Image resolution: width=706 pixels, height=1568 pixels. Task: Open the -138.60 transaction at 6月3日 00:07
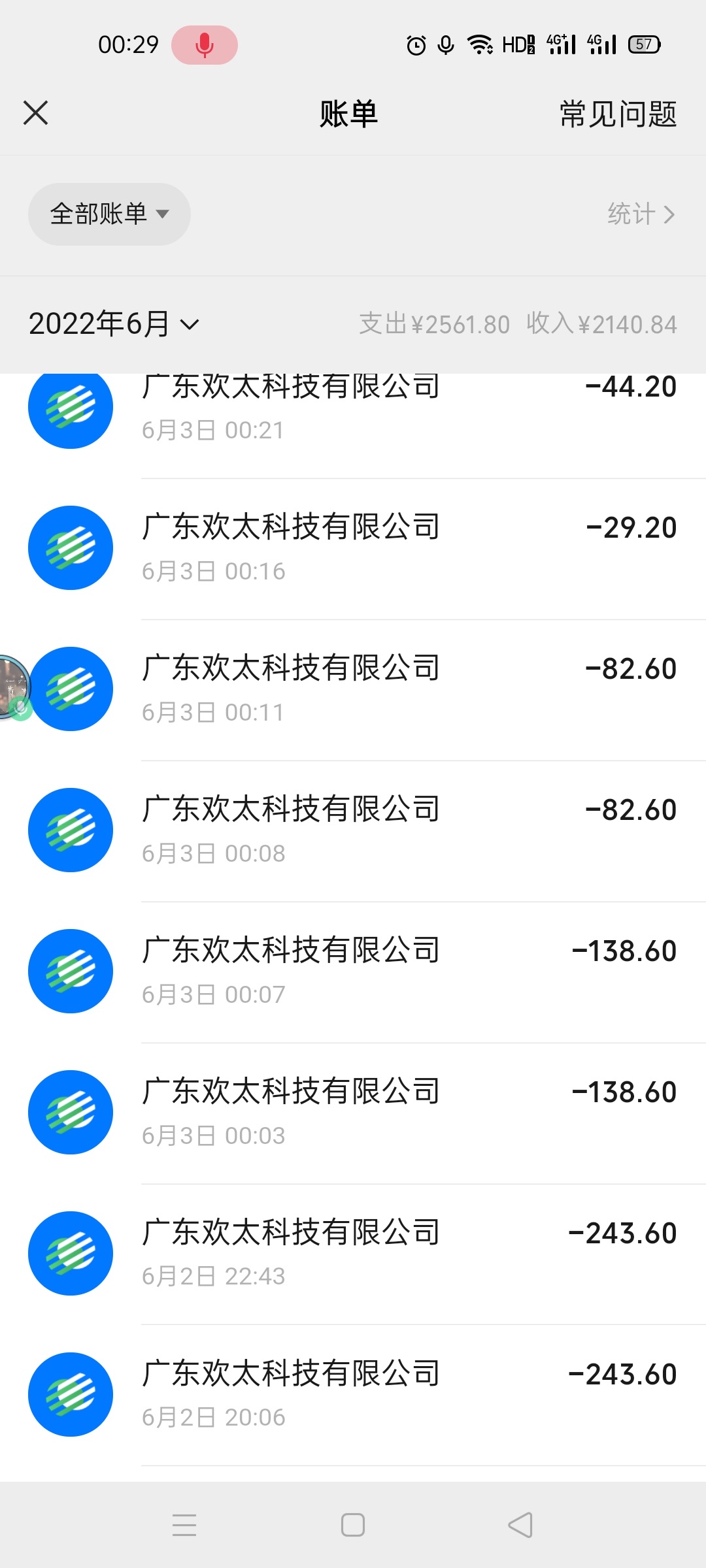coord(353,972)
